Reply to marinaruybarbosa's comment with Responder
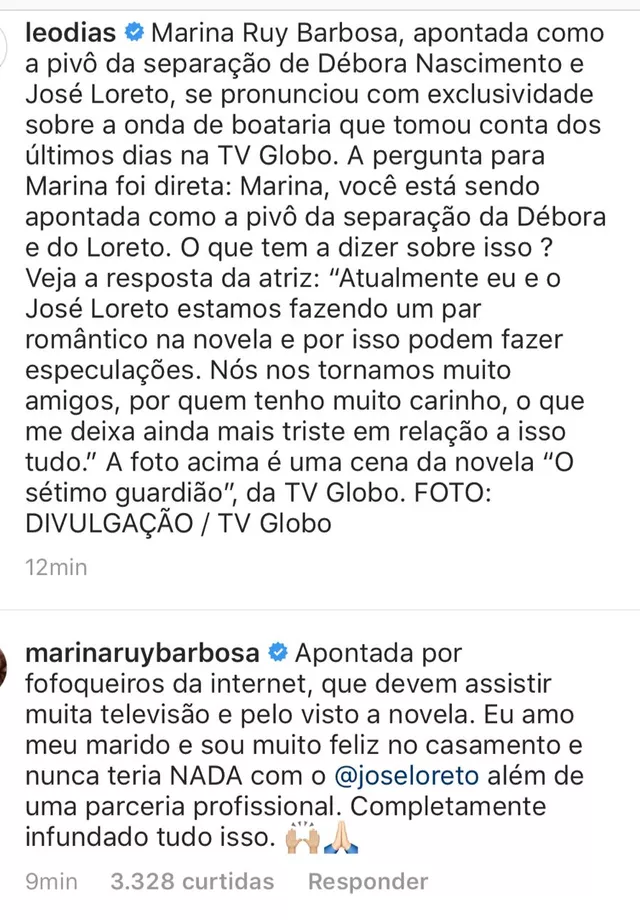 (368, 881)
